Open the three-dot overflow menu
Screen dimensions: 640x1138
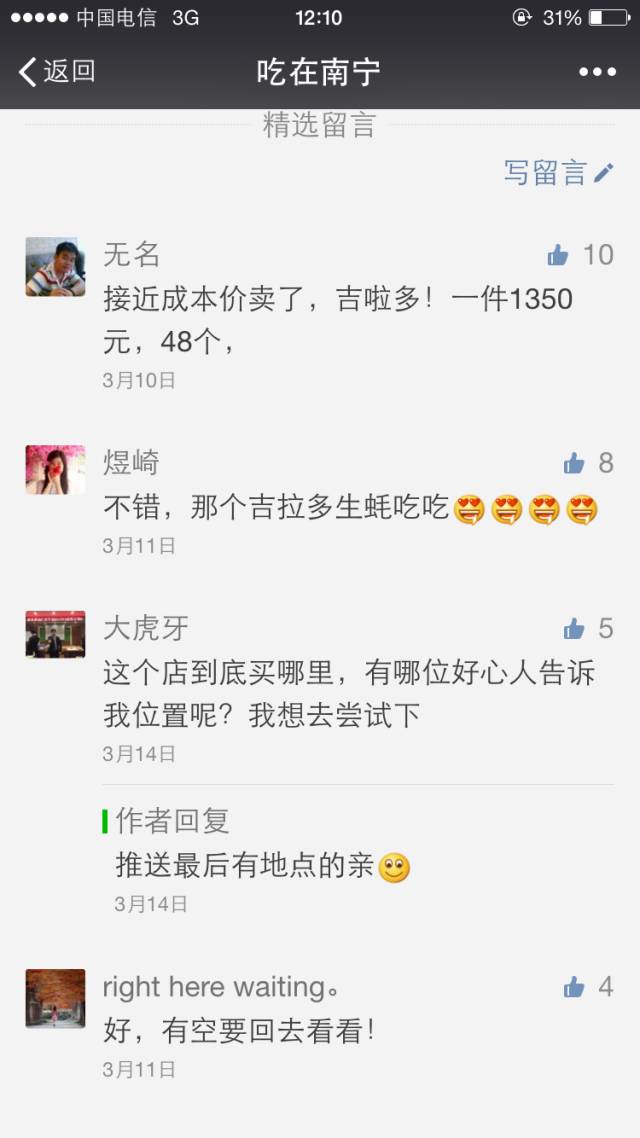pos(597,71)
